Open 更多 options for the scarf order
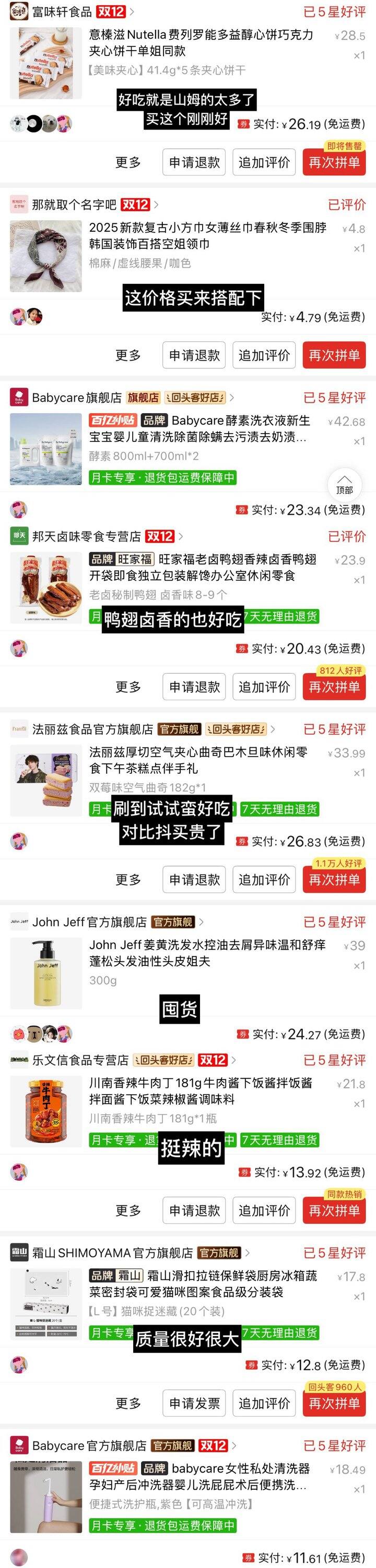 pyautogui.click(x=128, y=355)
